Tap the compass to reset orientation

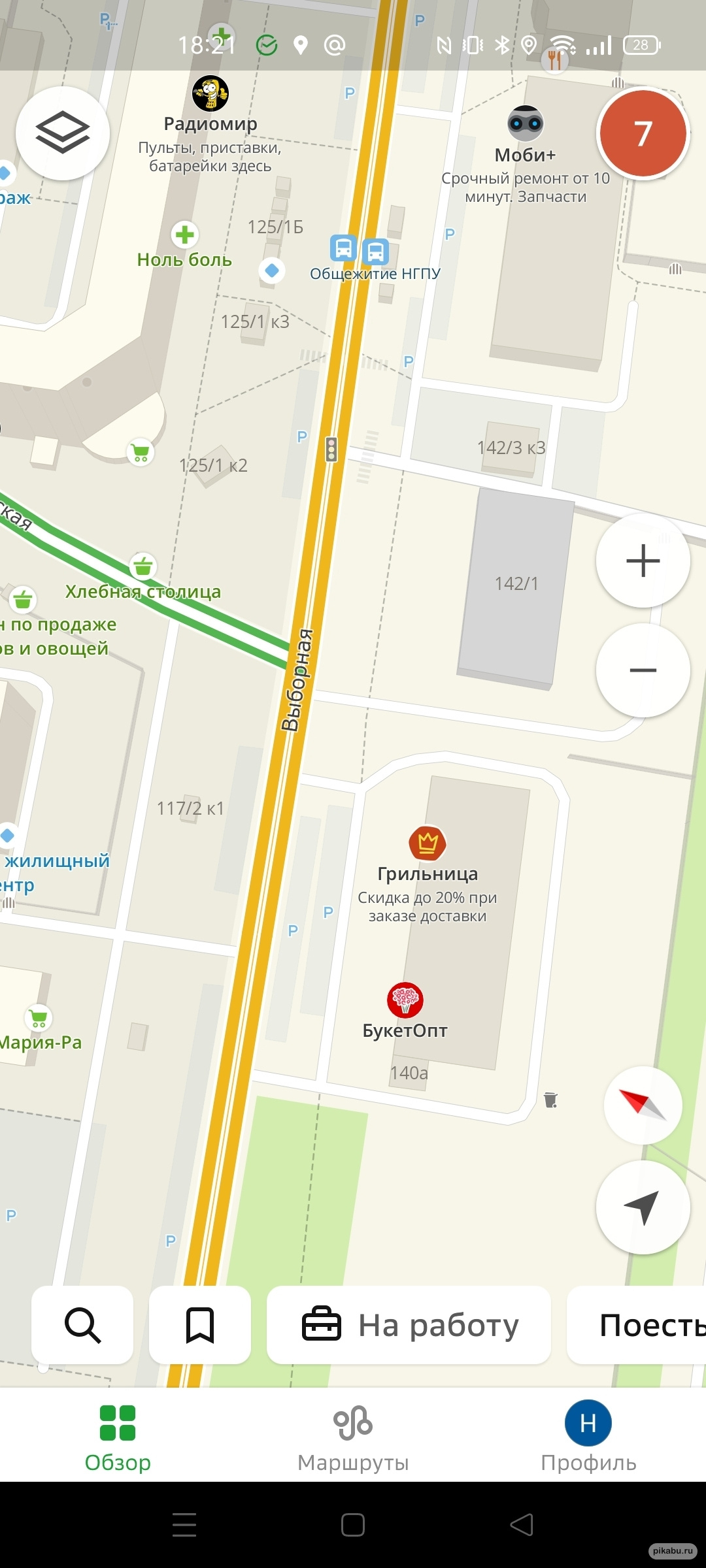click(643, 1105)
